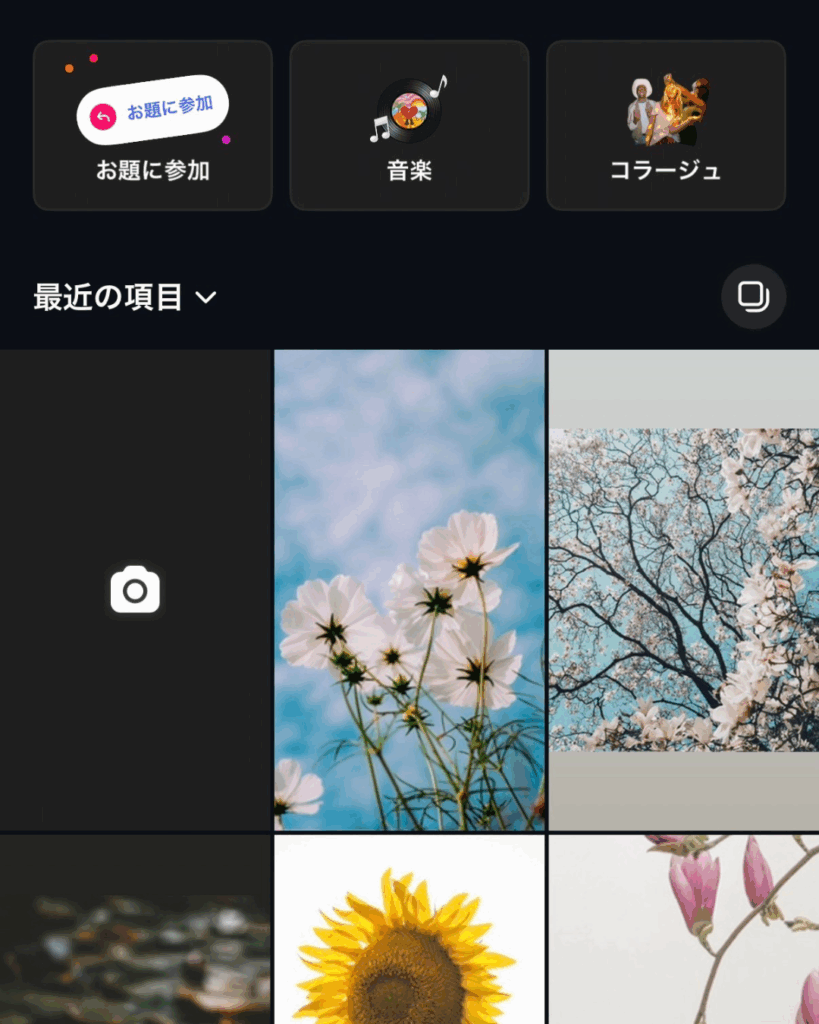819x1024 pixels.
Task: Open the コラージュ option
Action: 666,126
